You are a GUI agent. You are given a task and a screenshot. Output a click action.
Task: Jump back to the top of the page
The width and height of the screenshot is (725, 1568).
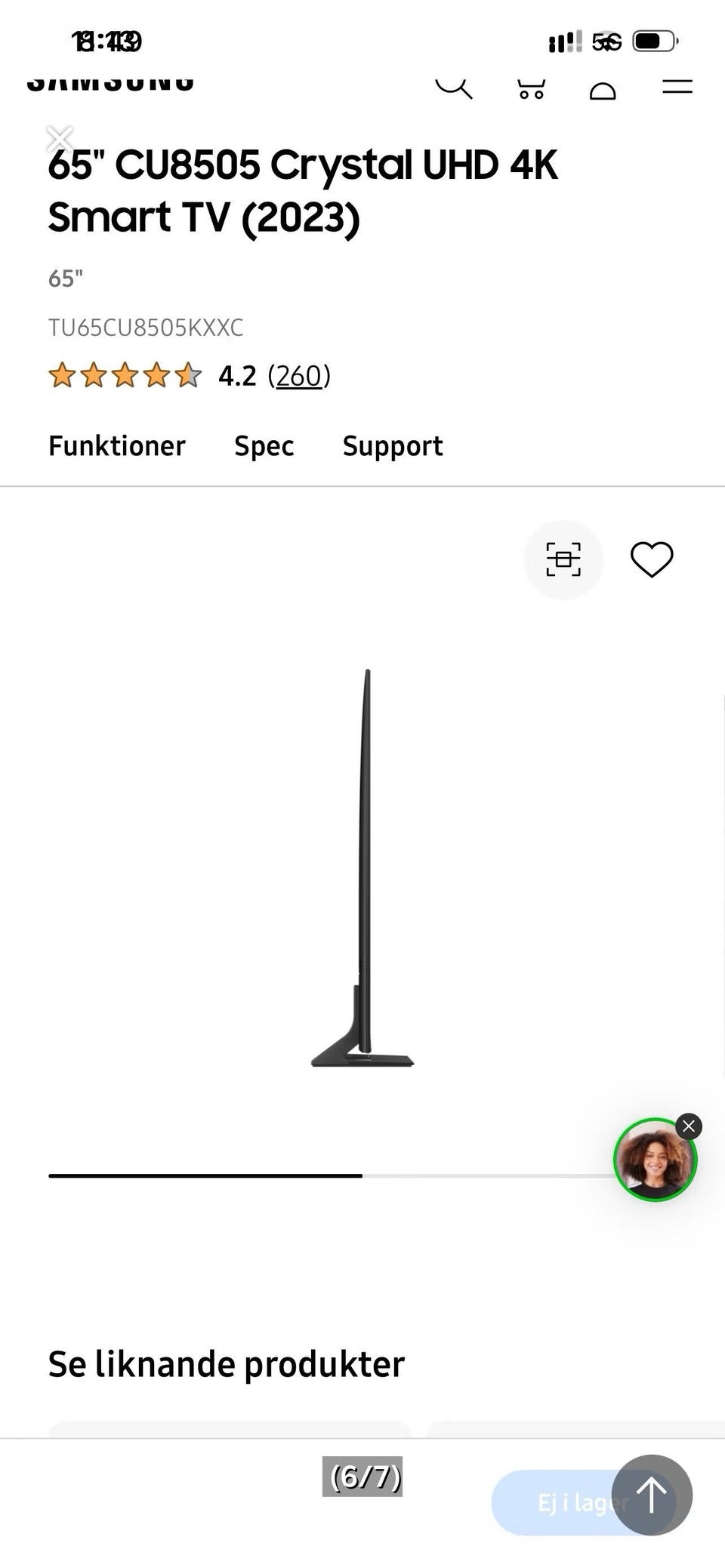pos(652,1495)
